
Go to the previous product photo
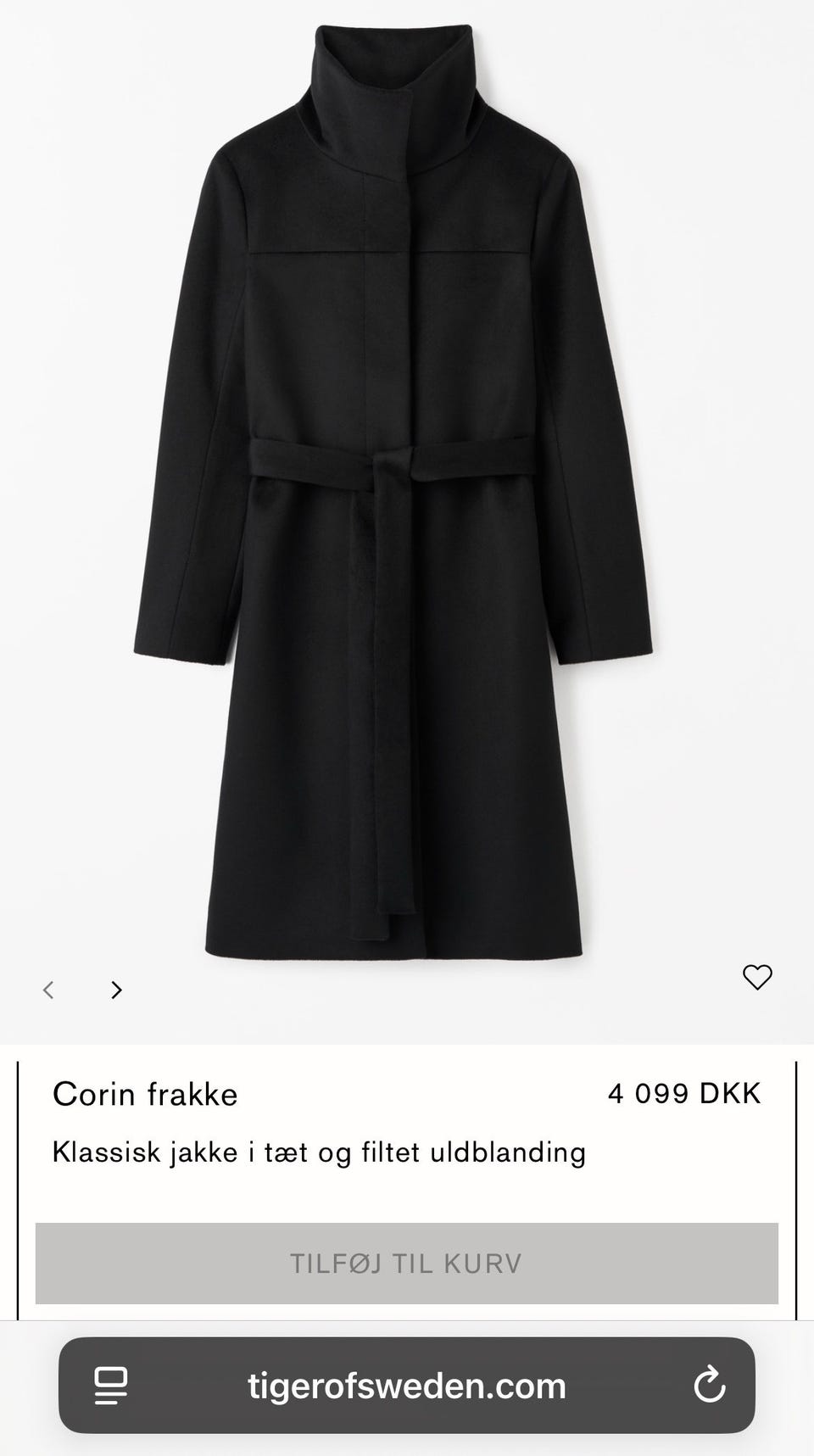pyautogui.click(x=49, y=990)
